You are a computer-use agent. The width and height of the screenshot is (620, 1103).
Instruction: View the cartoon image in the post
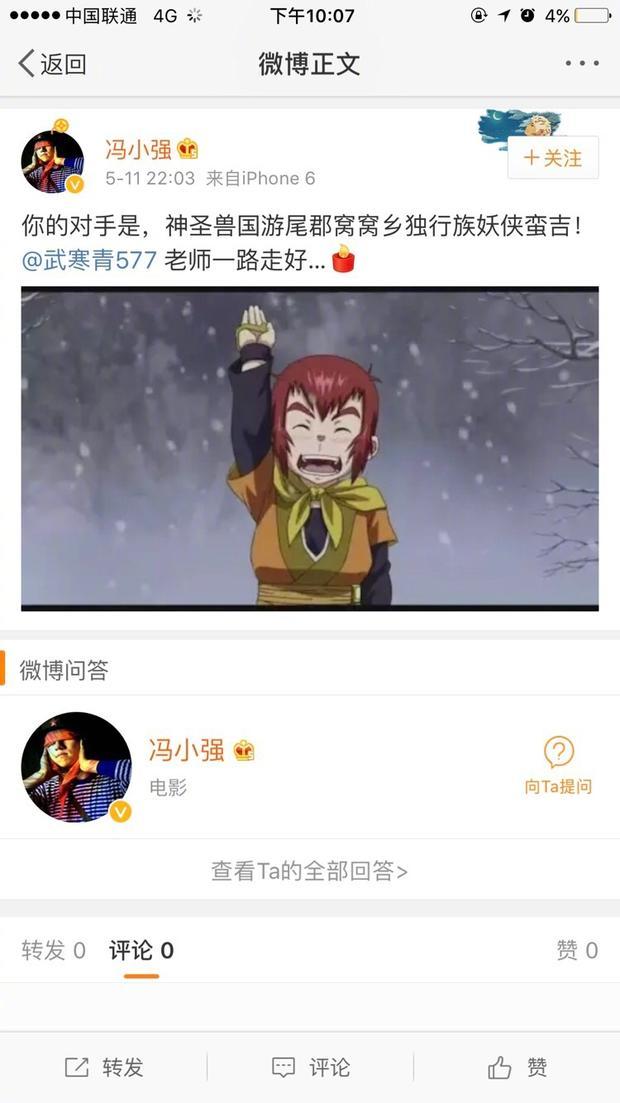pos(310,448)
